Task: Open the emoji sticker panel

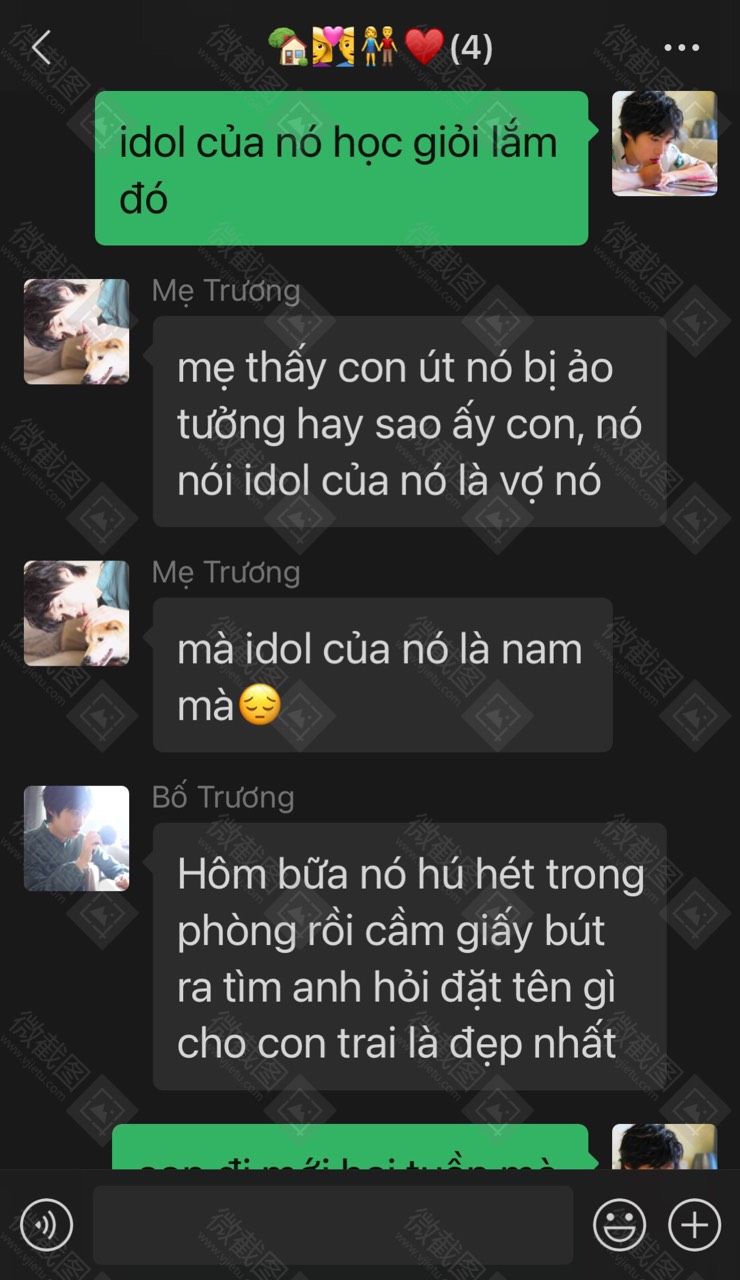Action: pos(619,1224)
